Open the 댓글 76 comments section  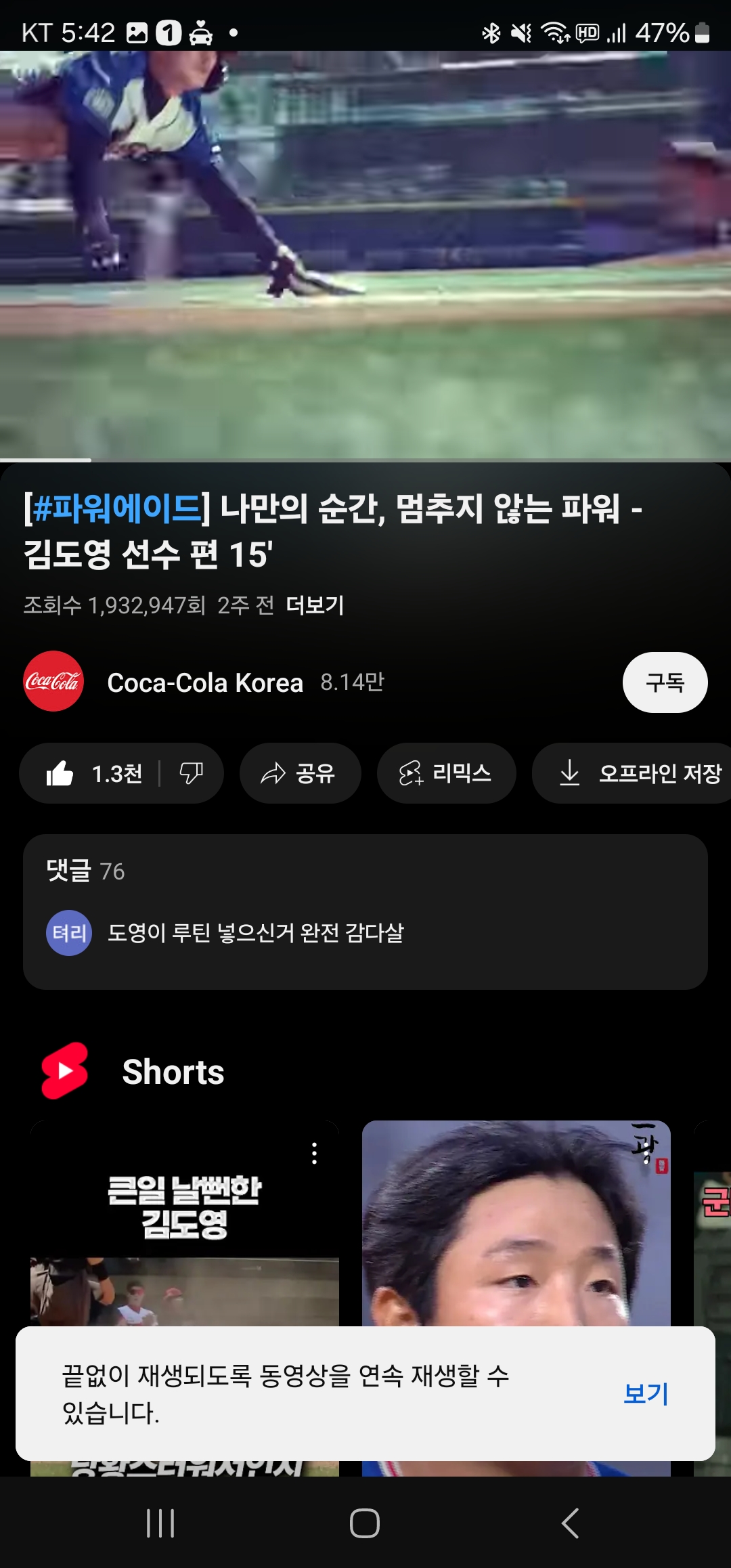coord(365,911)
